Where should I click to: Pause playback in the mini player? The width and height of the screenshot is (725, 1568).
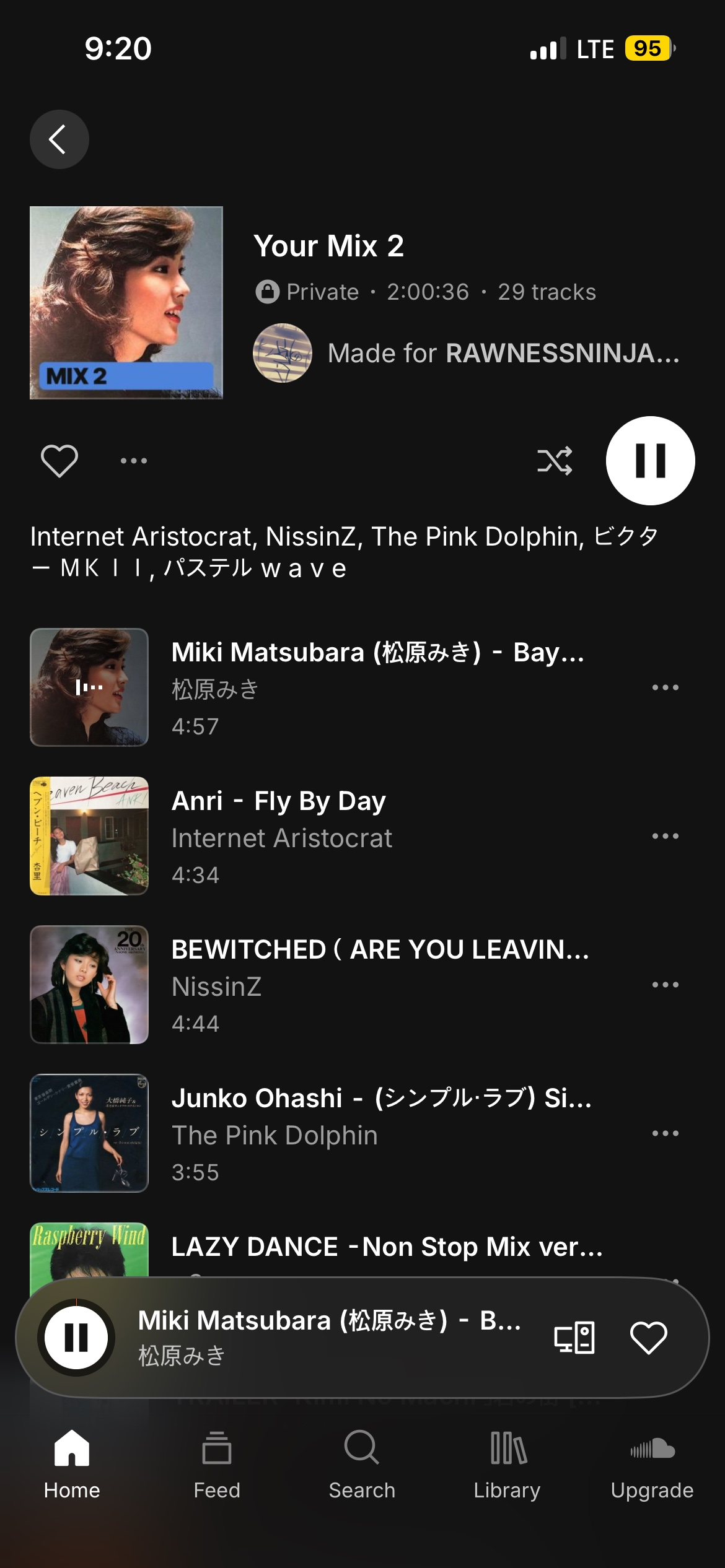click(76, 1337)
